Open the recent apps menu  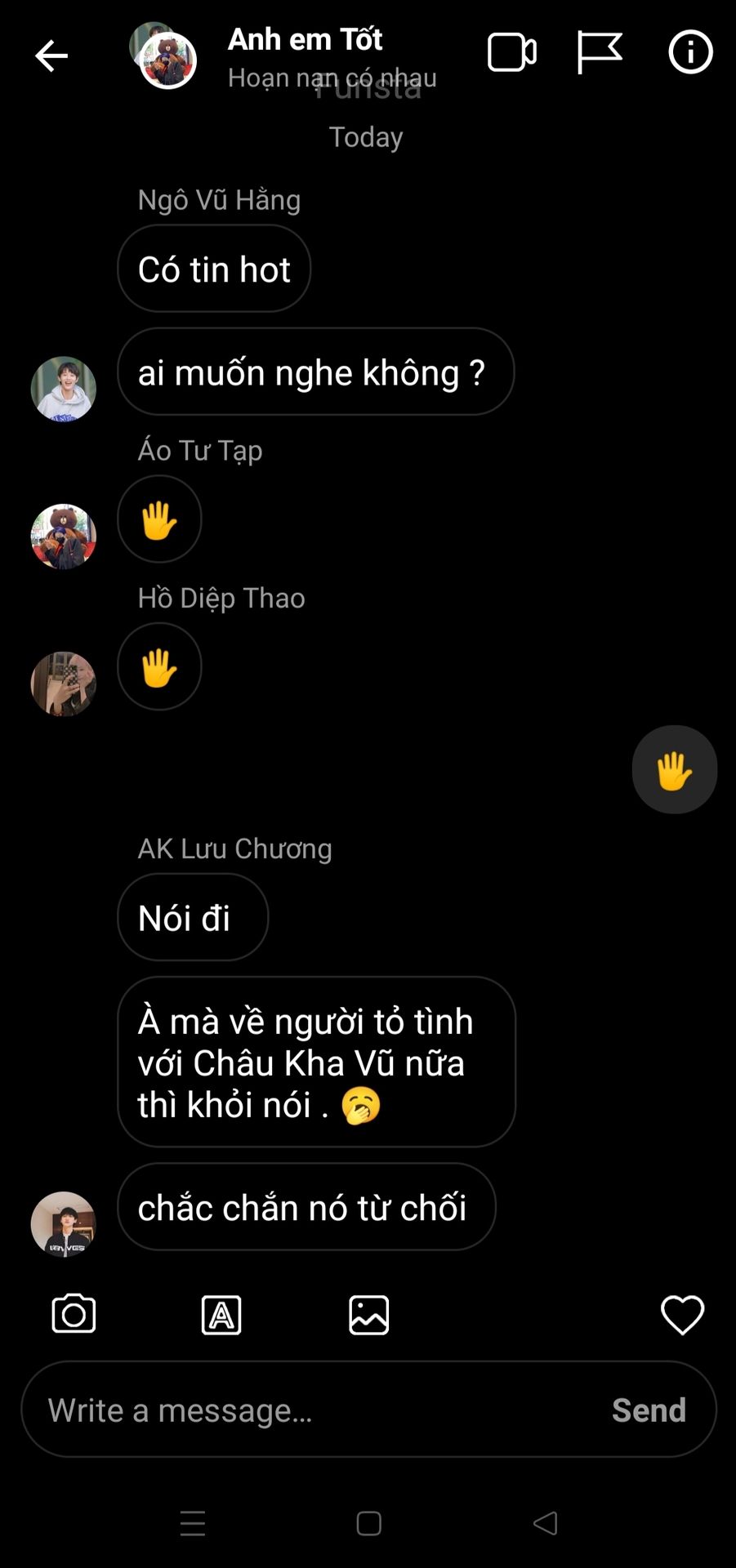[x=193, y=1523]
